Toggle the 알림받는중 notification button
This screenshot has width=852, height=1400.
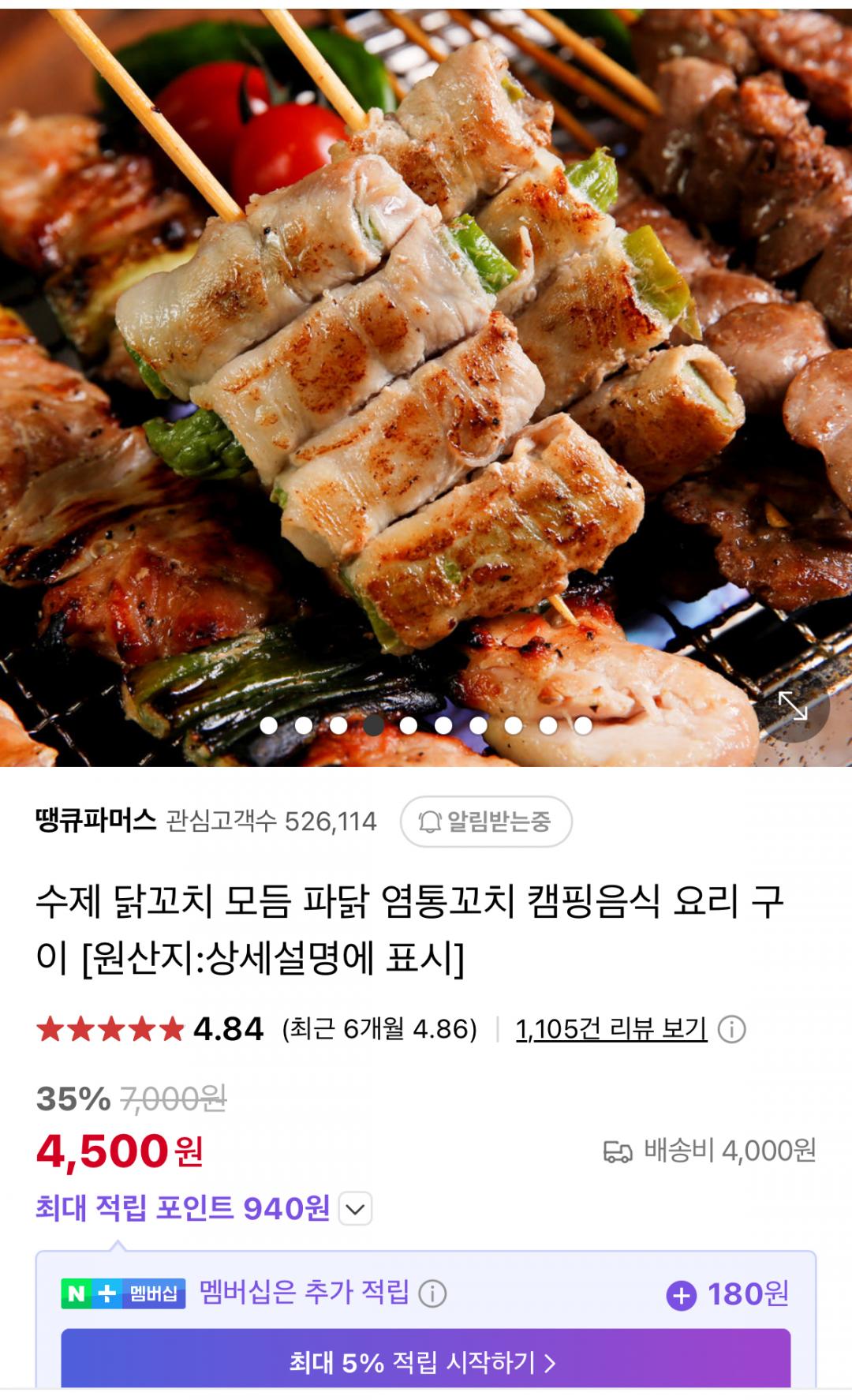coord(485,822)
